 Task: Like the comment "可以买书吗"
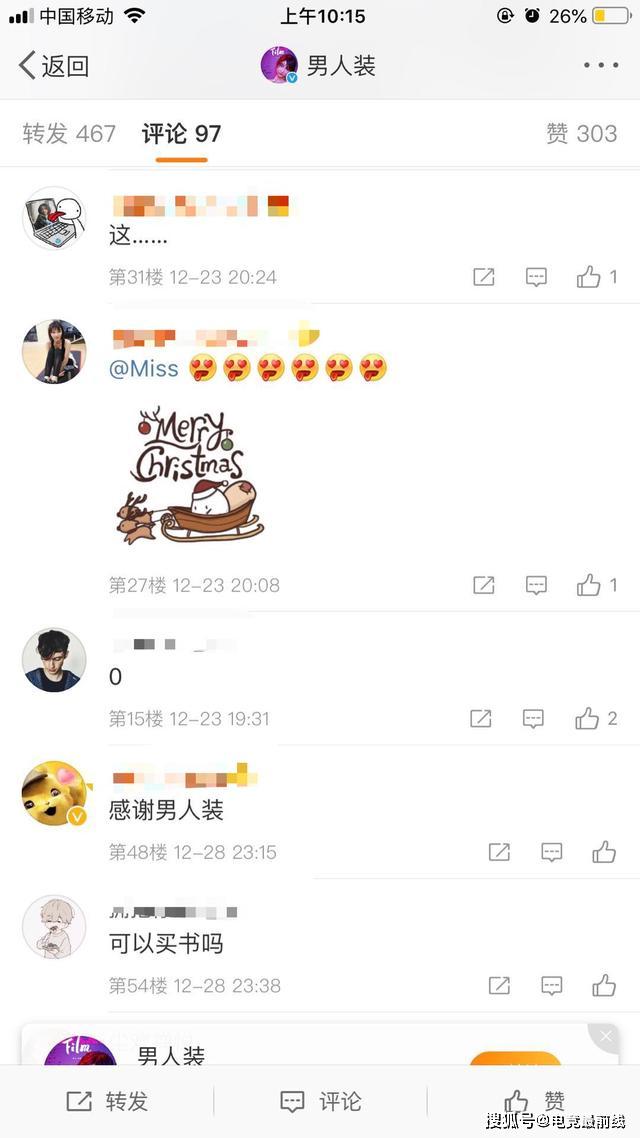pos(603,986)
